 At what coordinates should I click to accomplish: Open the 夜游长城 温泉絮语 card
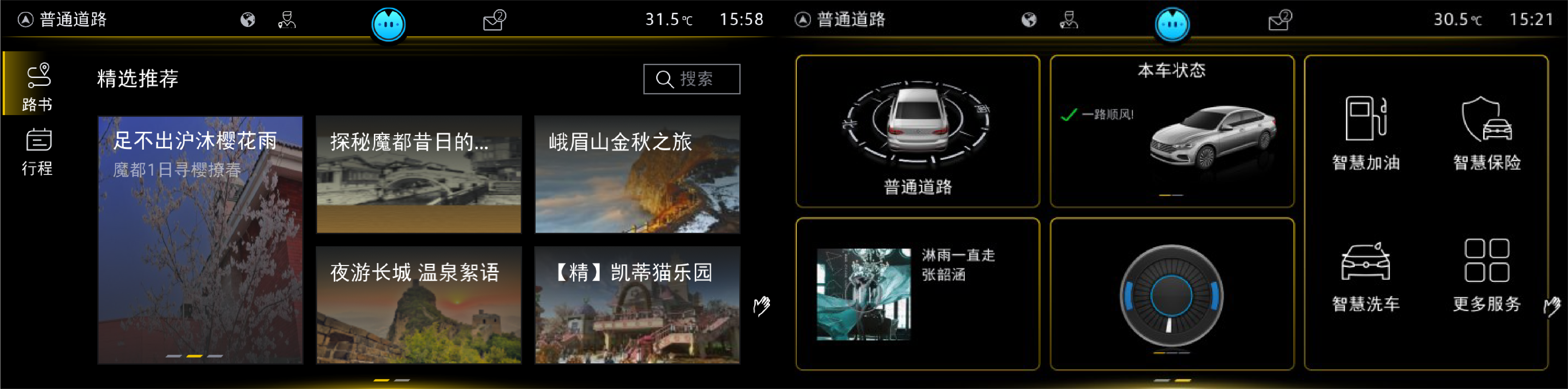[419, 305]
